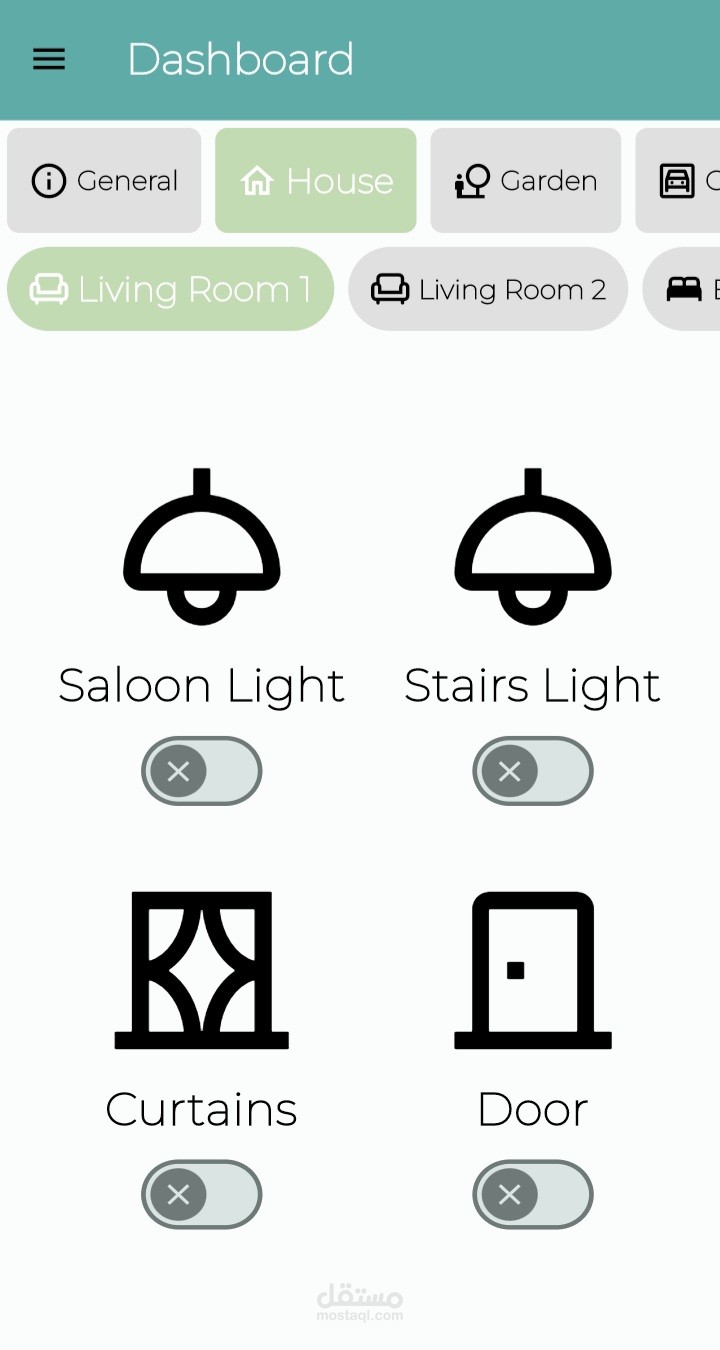
Task: Switch to the General tab
Action: [104, 181]
